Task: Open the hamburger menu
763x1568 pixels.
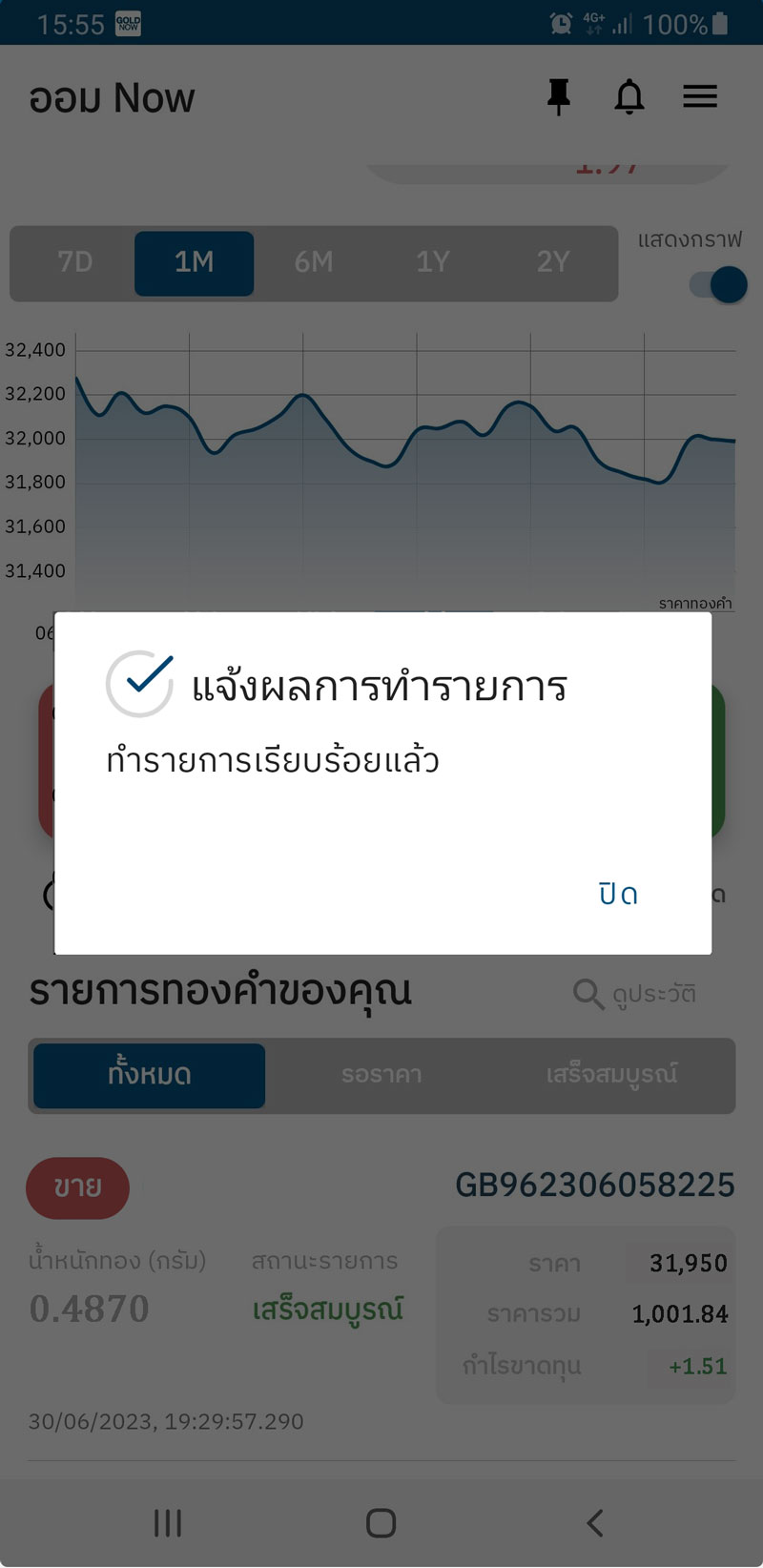Action: click(x=700, y=96)
